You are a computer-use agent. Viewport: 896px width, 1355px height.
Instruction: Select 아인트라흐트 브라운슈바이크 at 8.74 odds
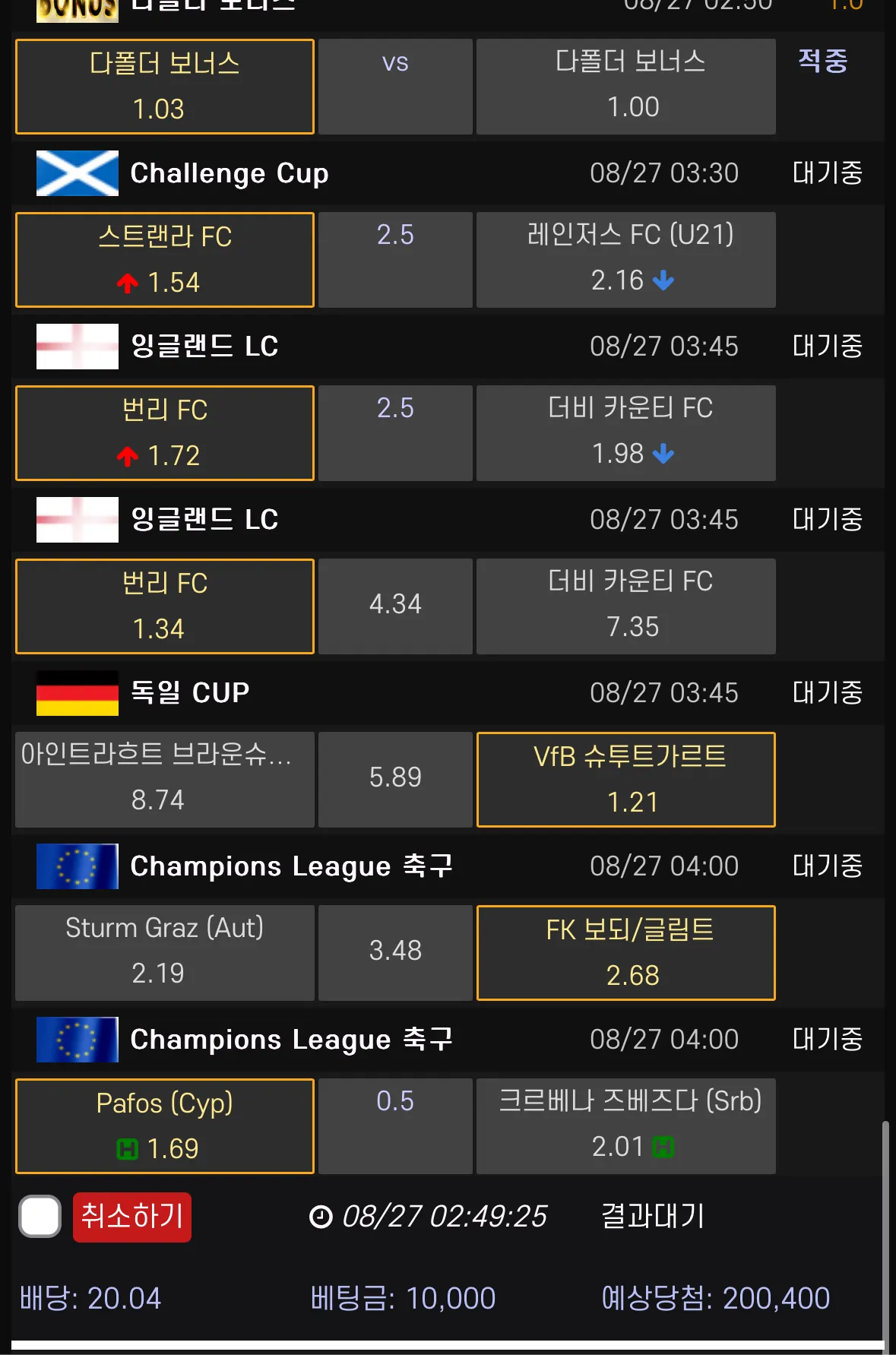point(165,780)
